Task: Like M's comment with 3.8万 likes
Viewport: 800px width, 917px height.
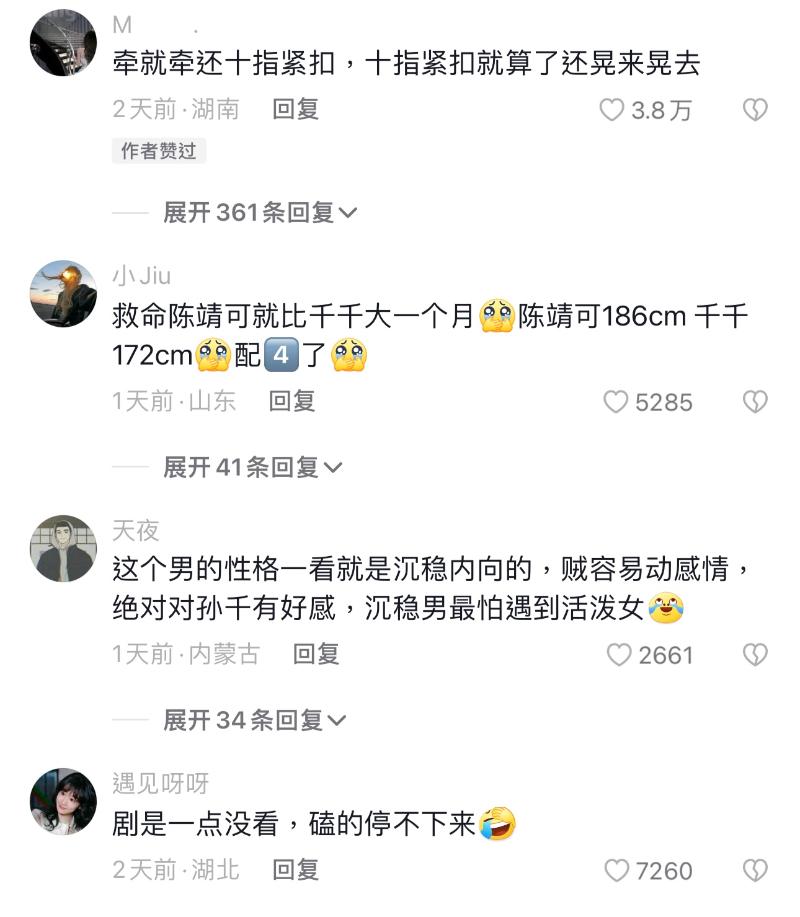Action: pyautogui.click(x=612, y=110)
